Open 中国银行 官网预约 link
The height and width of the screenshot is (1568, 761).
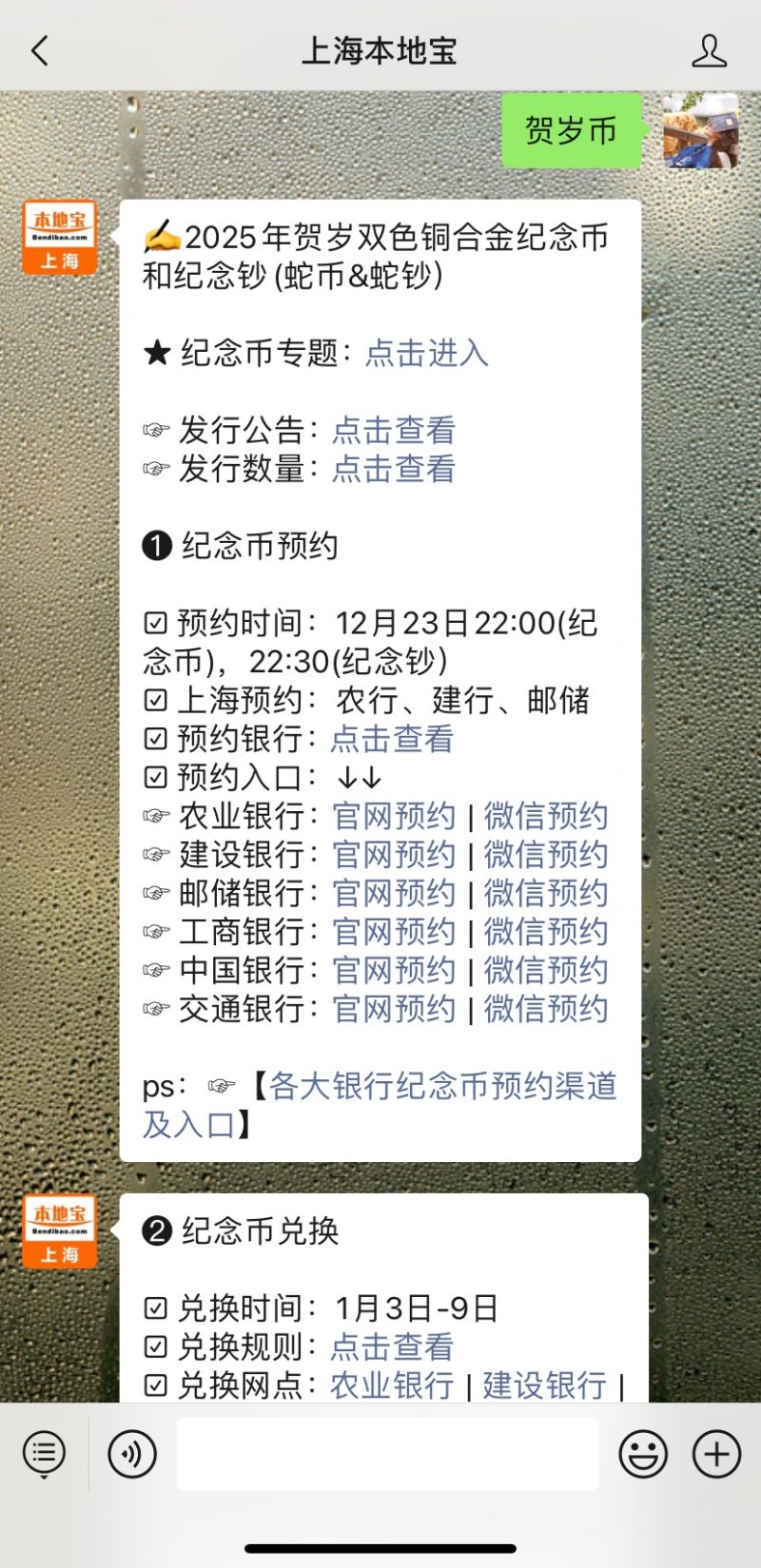[x=394, y=970]
